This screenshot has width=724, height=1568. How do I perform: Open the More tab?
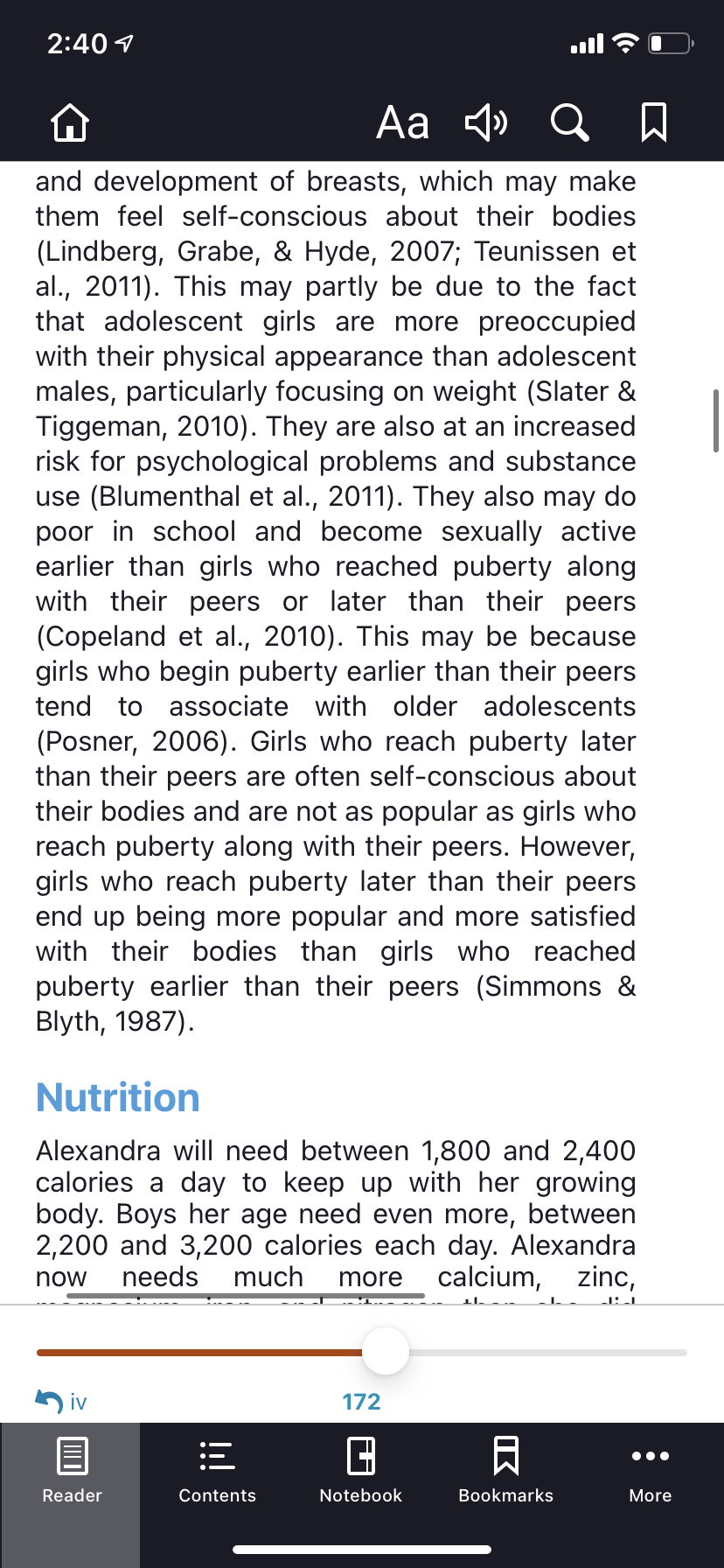point(651,1470)
